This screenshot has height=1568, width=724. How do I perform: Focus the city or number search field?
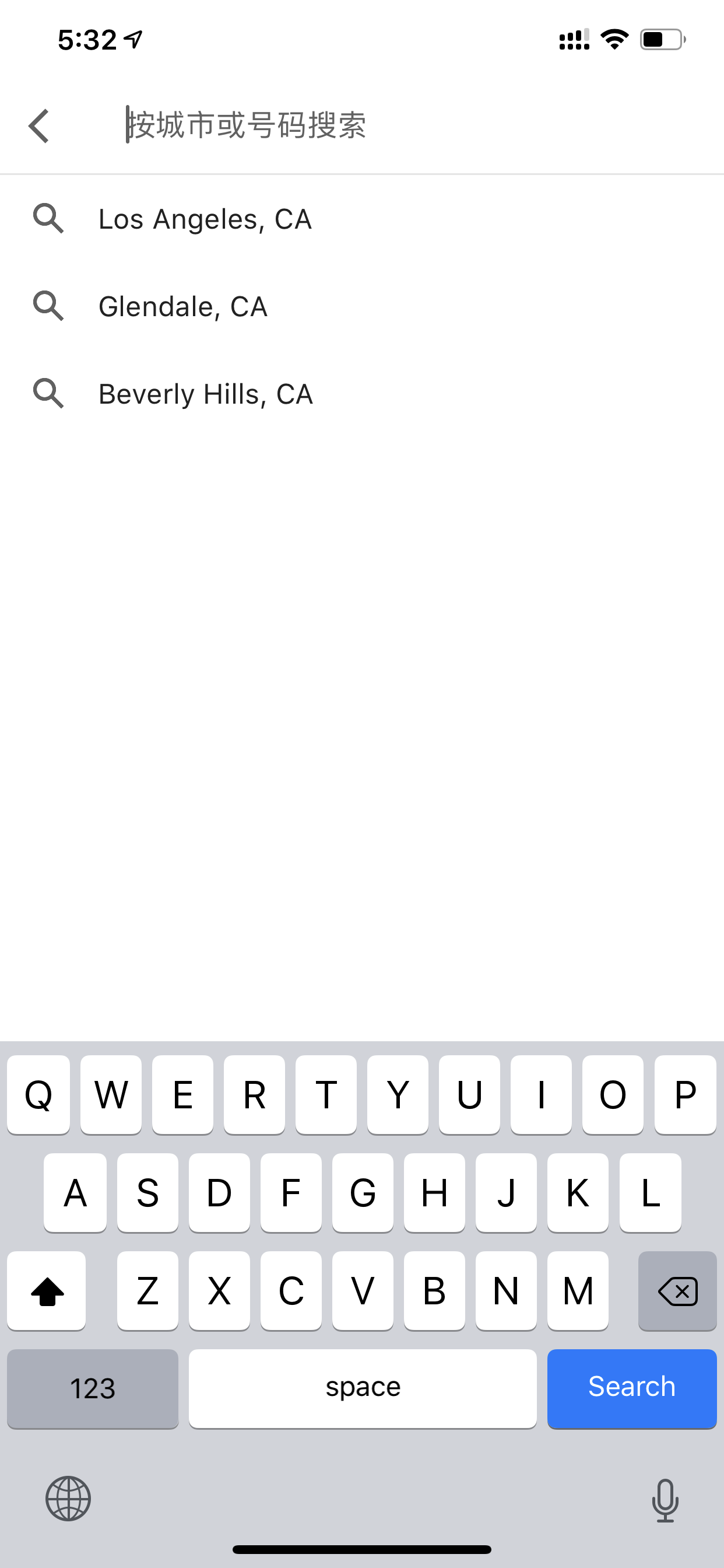pyautogui.click(x=414, y=125)
